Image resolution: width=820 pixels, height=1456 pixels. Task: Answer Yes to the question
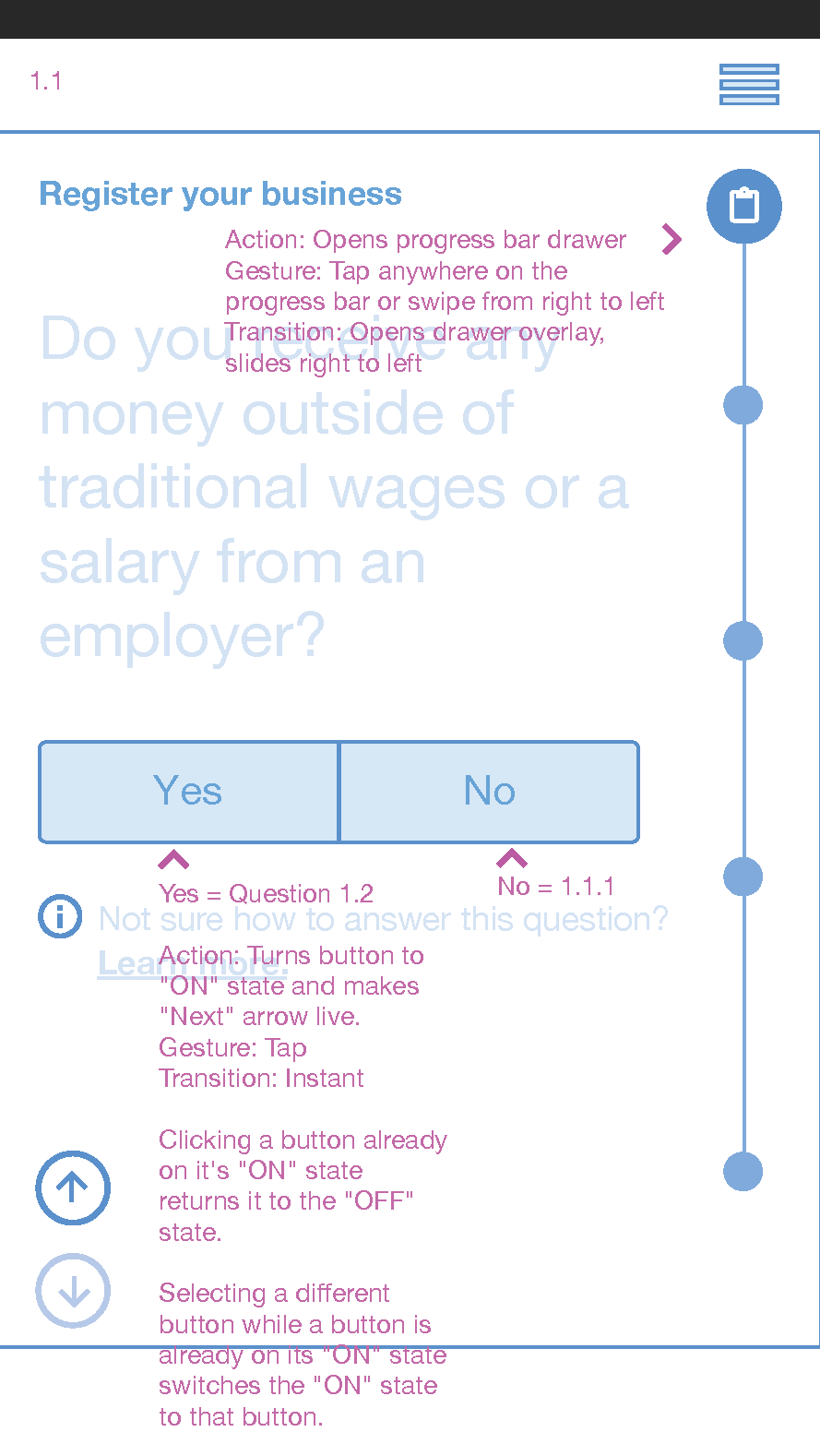tap(189, 792)
